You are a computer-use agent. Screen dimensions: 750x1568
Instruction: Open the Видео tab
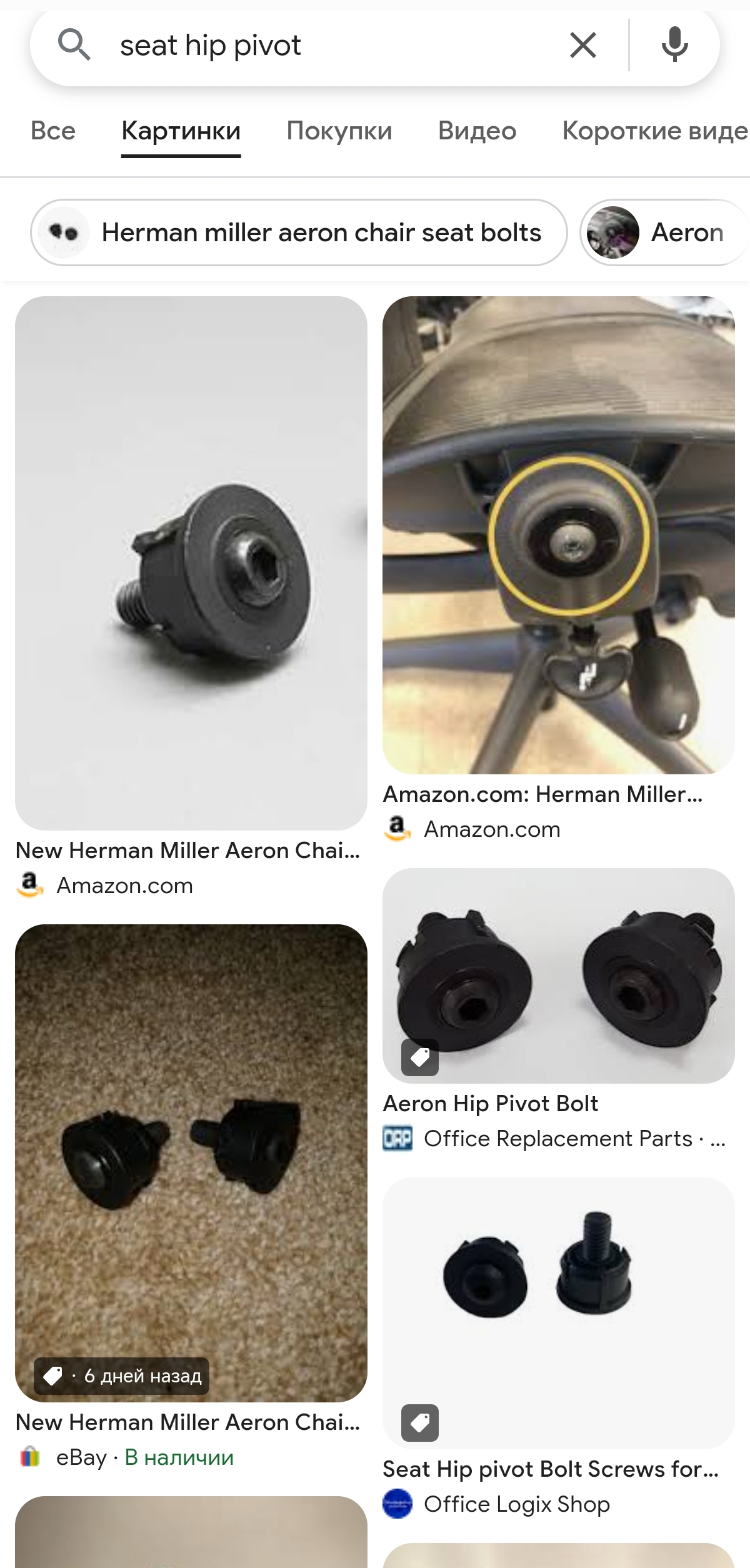477,131
